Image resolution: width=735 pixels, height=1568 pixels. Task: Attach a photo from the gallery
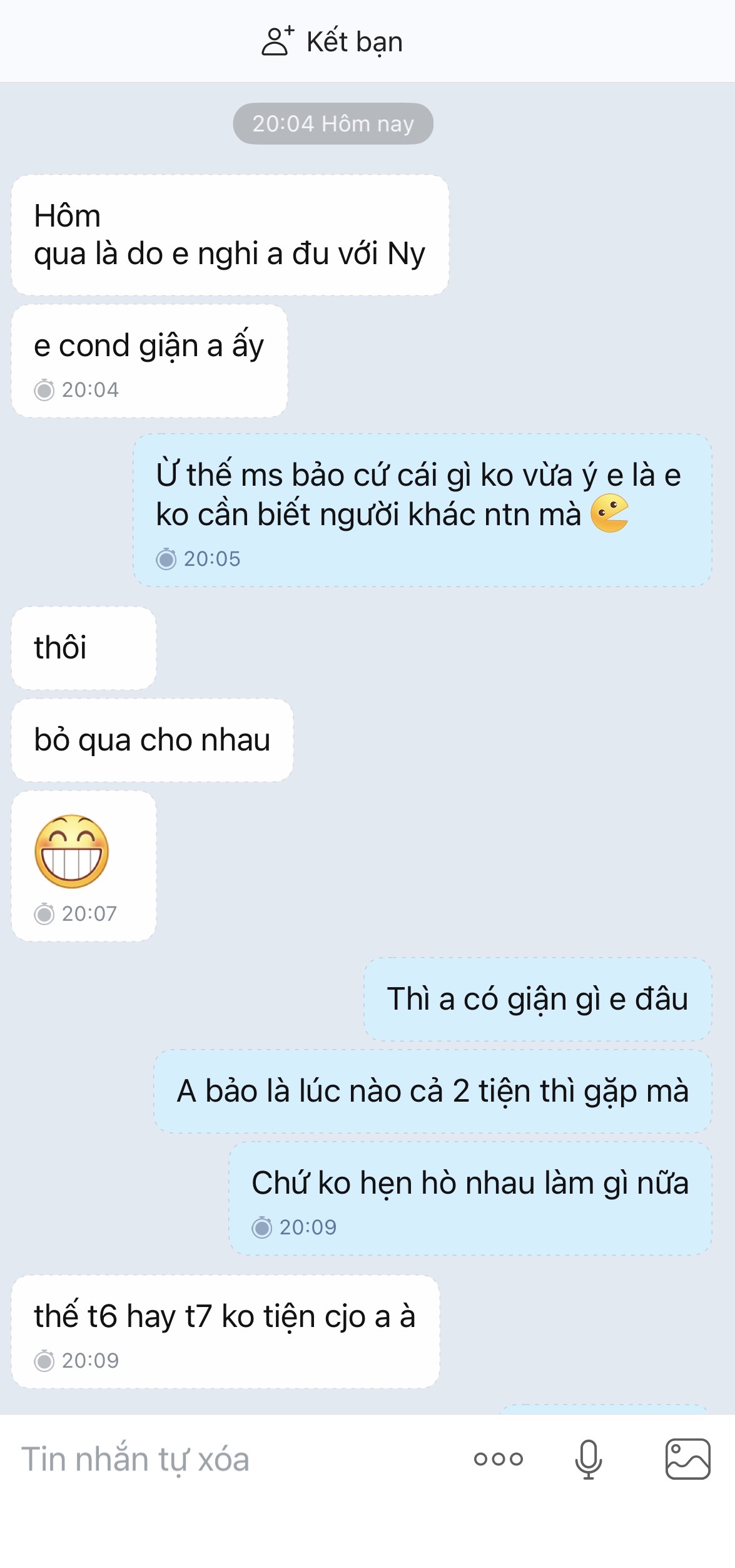point(687,1459)
